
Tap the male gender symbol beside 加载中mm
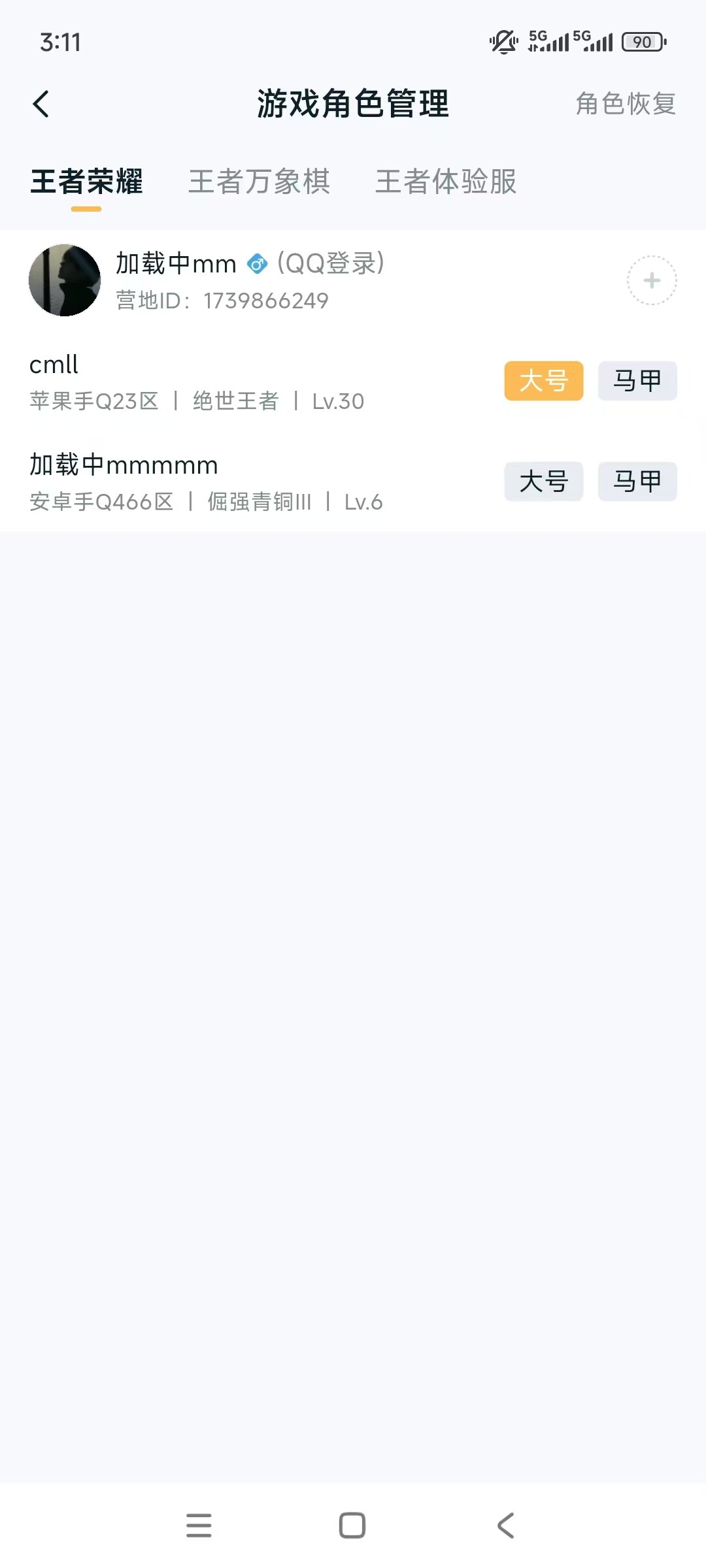(256, 264)
